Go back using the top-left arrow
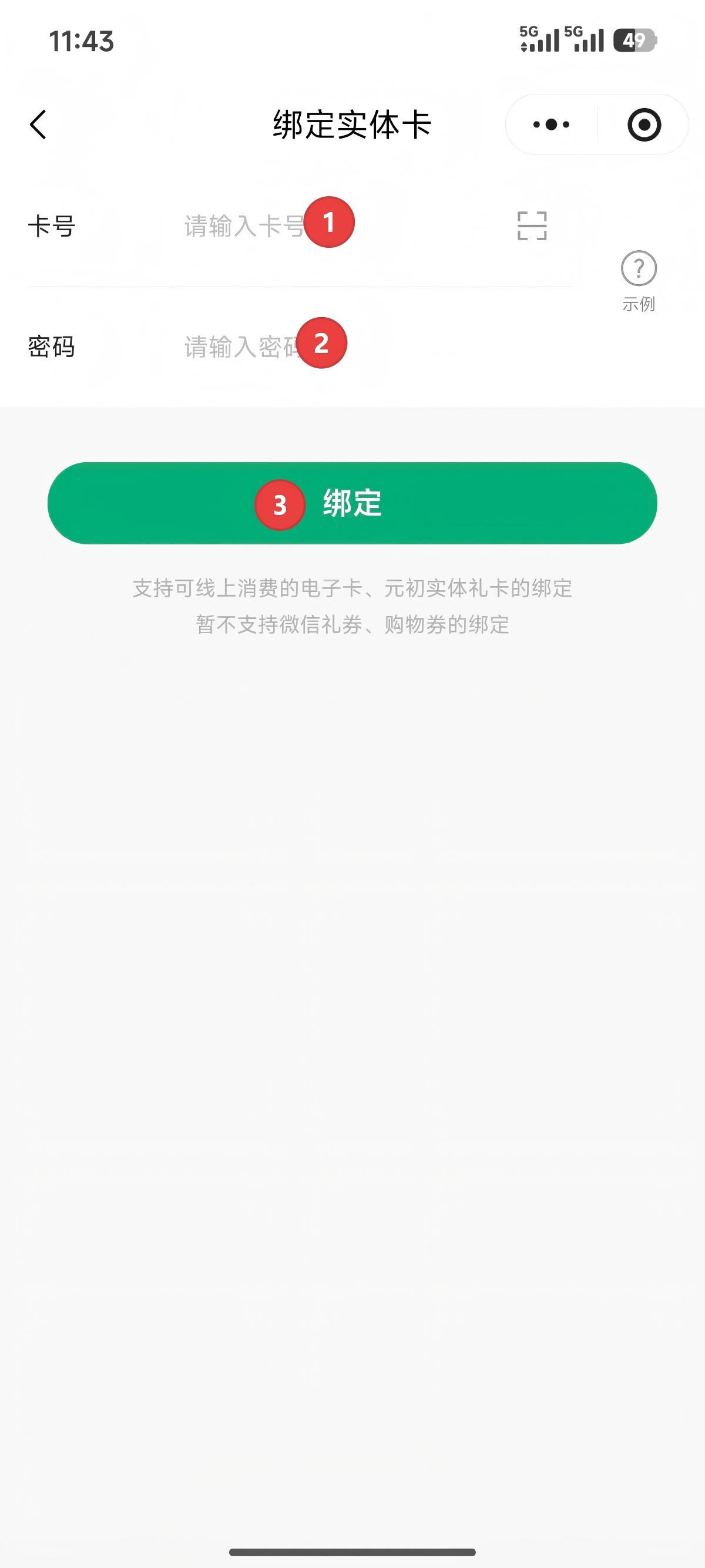The height and width of the screenshot is (1568, 705). point(38,125)
